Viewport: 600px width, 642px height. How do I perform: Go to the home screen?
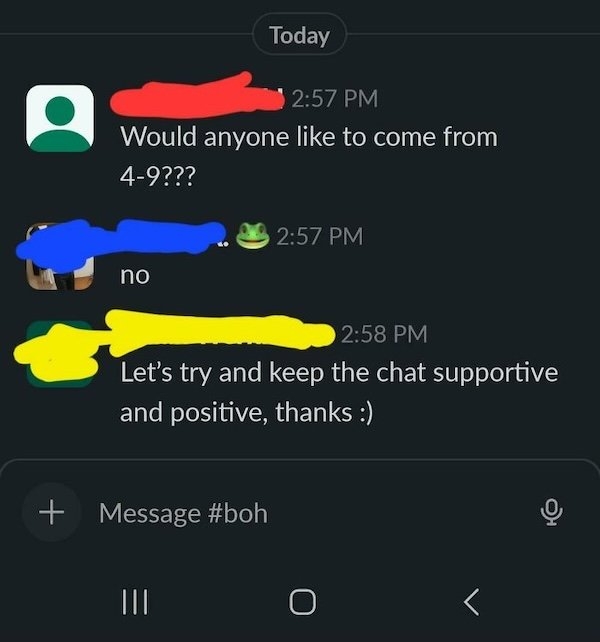click(x=302, y=600)
